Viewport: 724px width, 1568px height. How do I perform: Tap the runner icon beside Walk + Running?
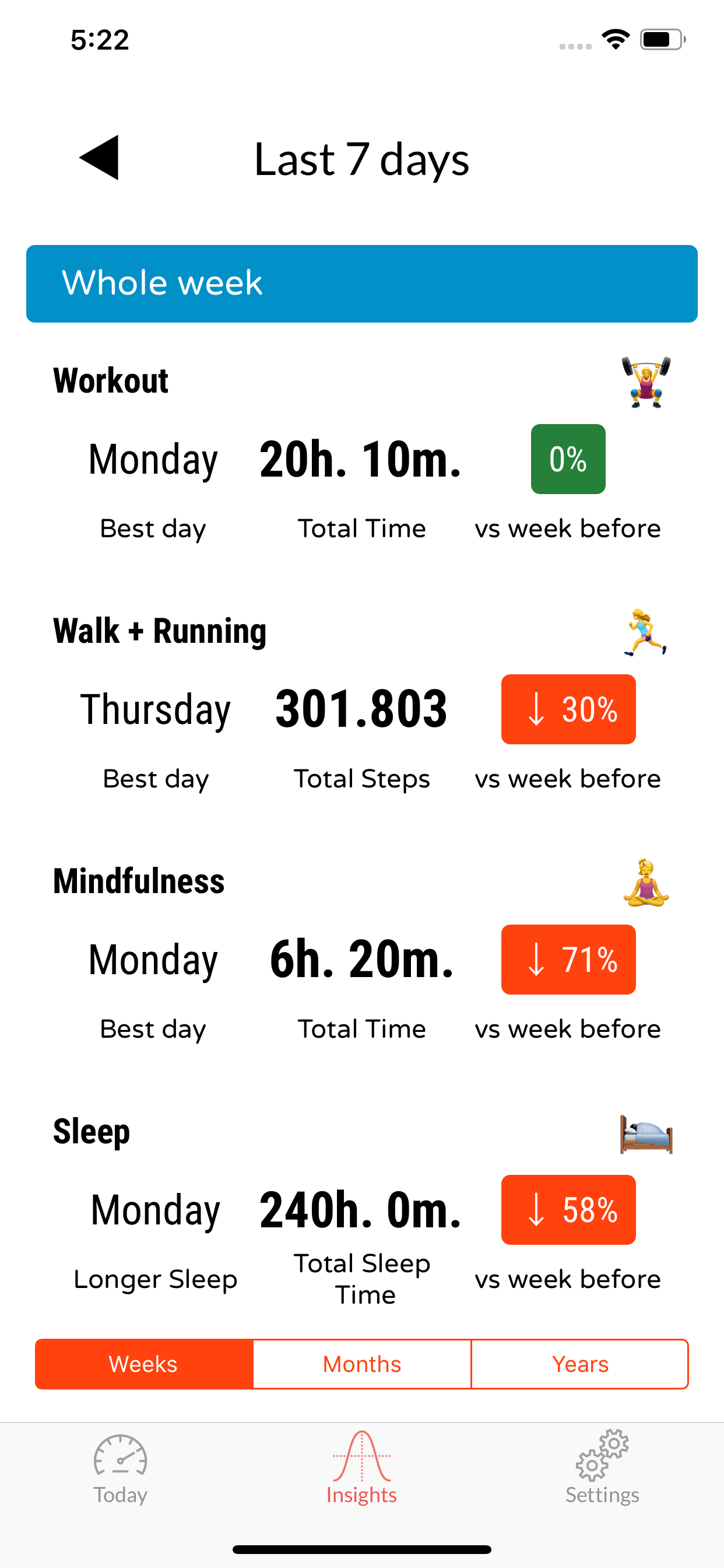tap(646, 633)
